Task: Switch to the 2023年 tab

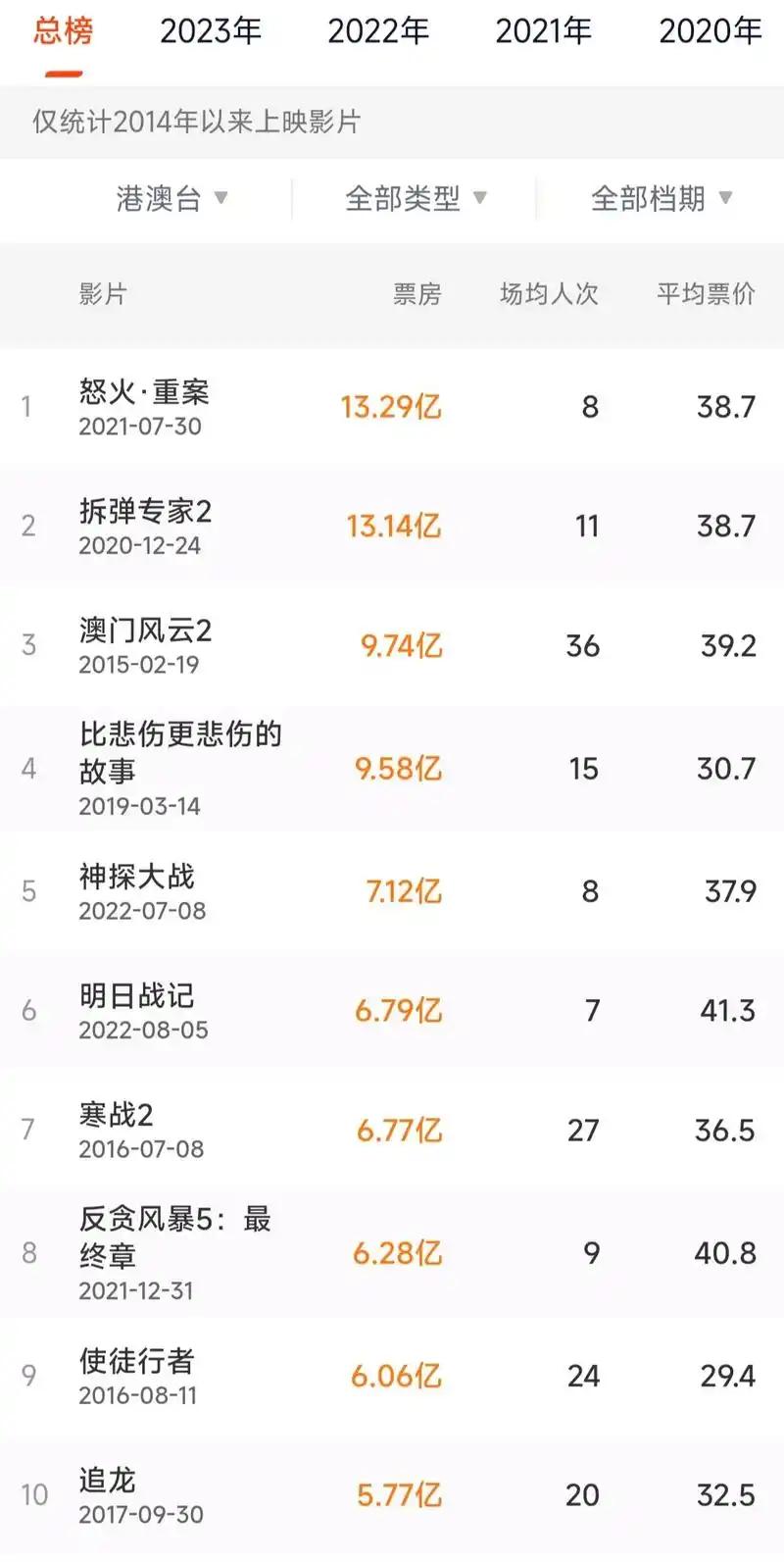Action: [x=210, y=31]
